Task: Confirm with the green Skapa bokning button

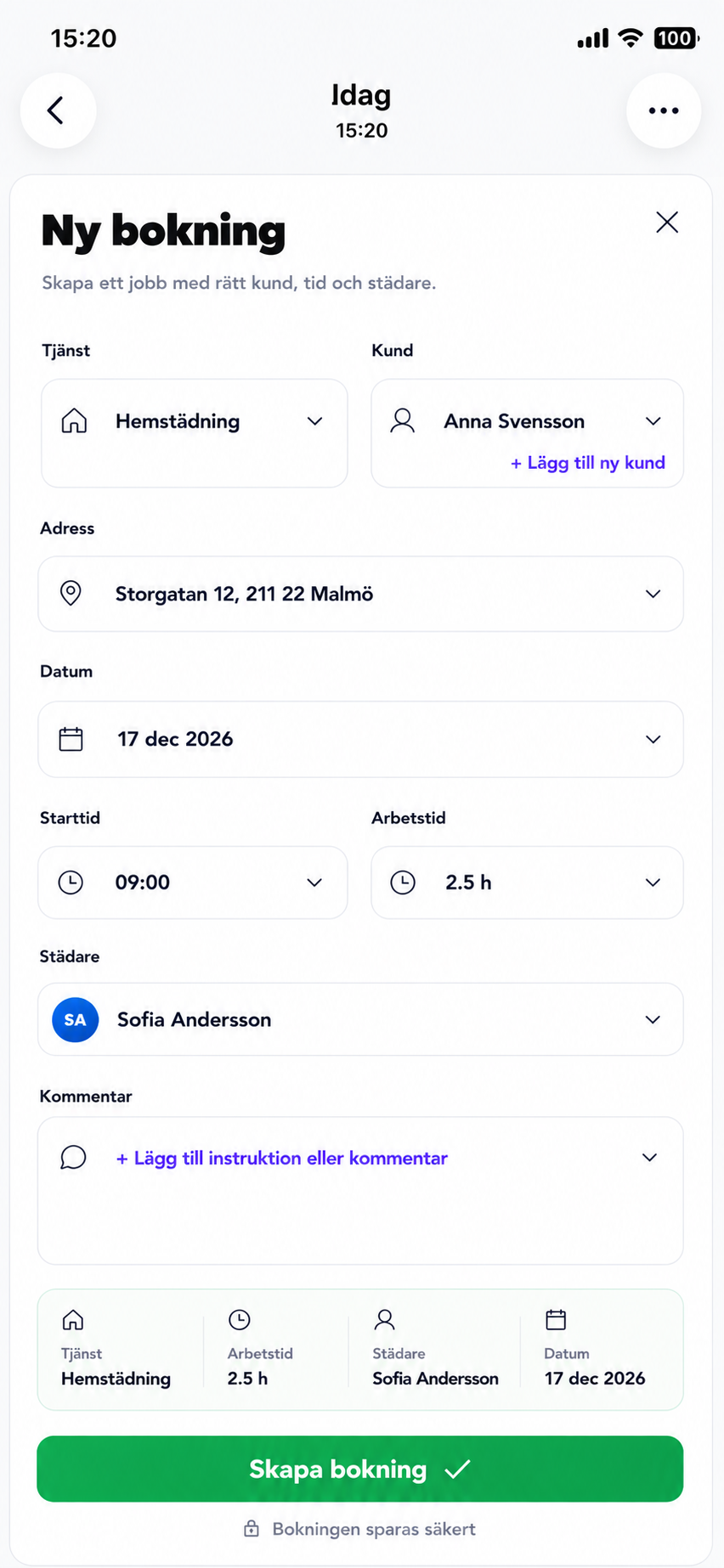Action: [x=360, y=1469]
